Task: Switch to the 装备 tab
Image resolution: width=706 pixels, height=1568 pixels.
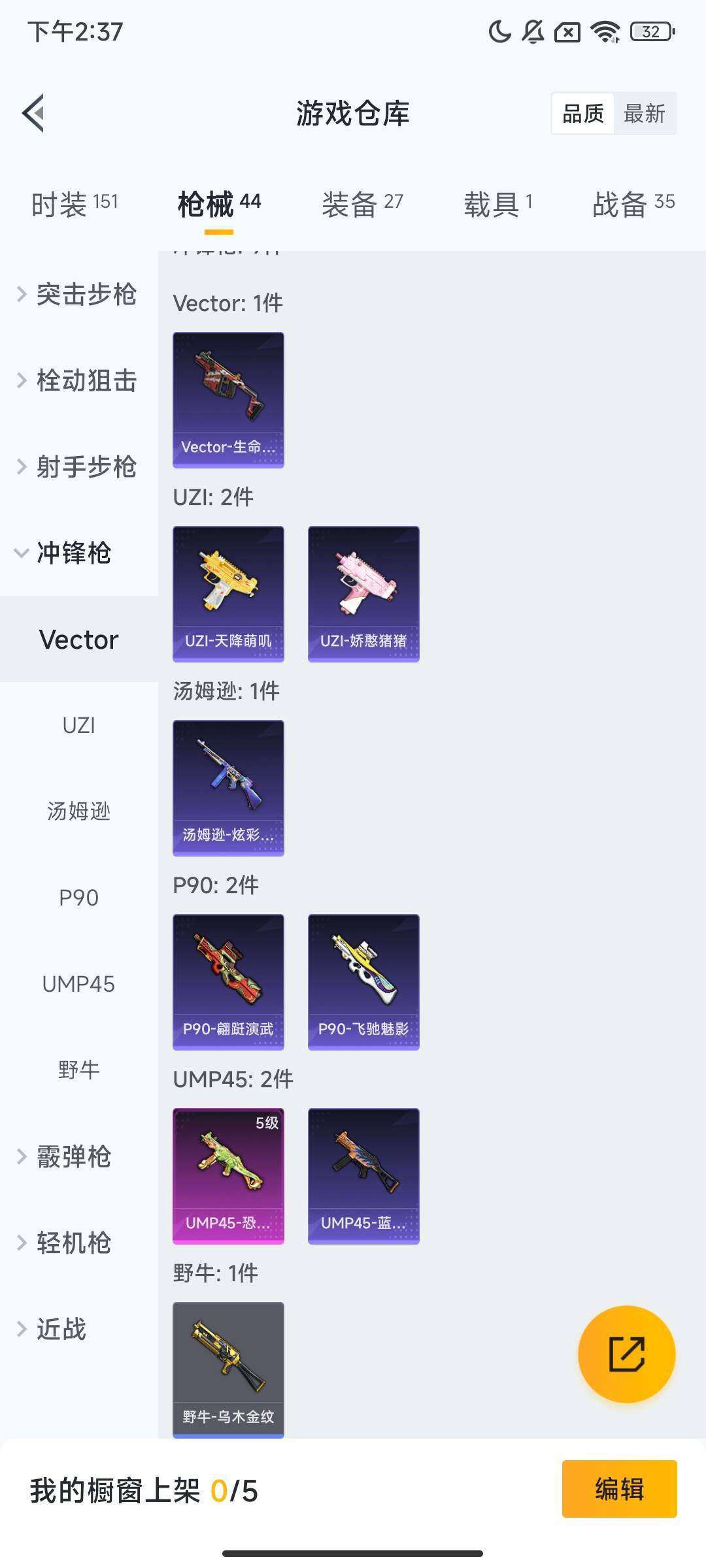Action: point(362,204)
